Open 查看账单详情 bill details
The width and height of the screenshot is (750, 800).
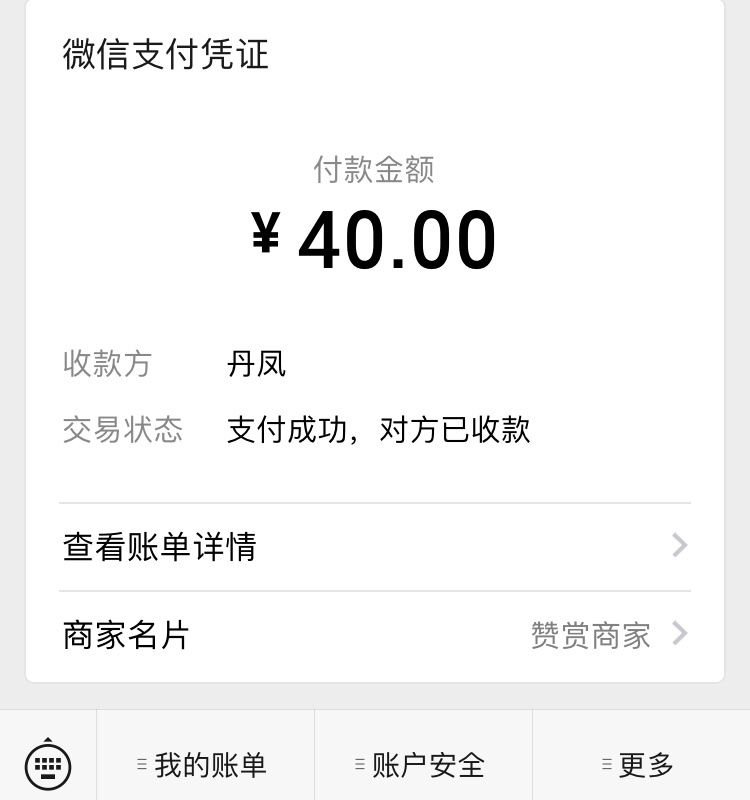374,547
